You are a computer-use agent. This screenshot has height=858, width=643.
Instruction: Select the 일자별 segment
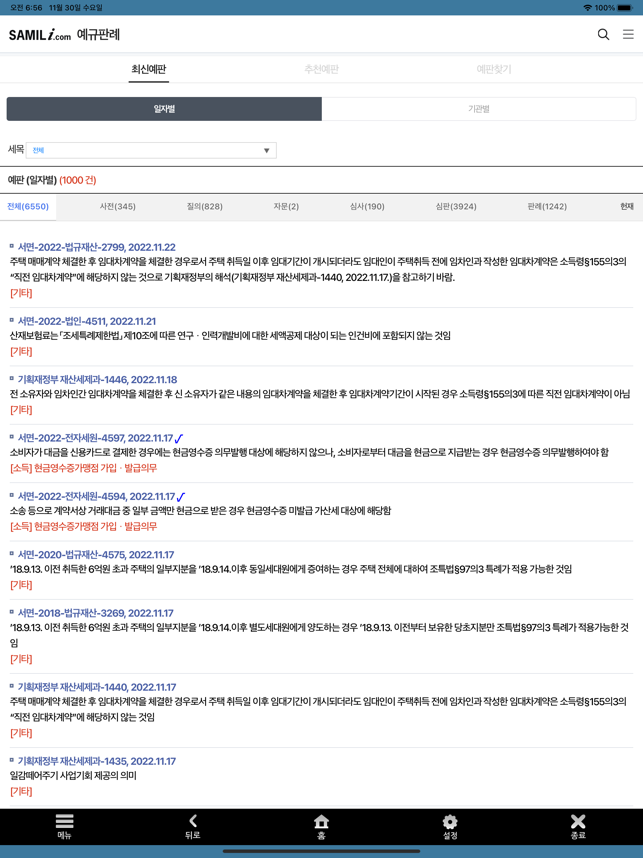164,108
